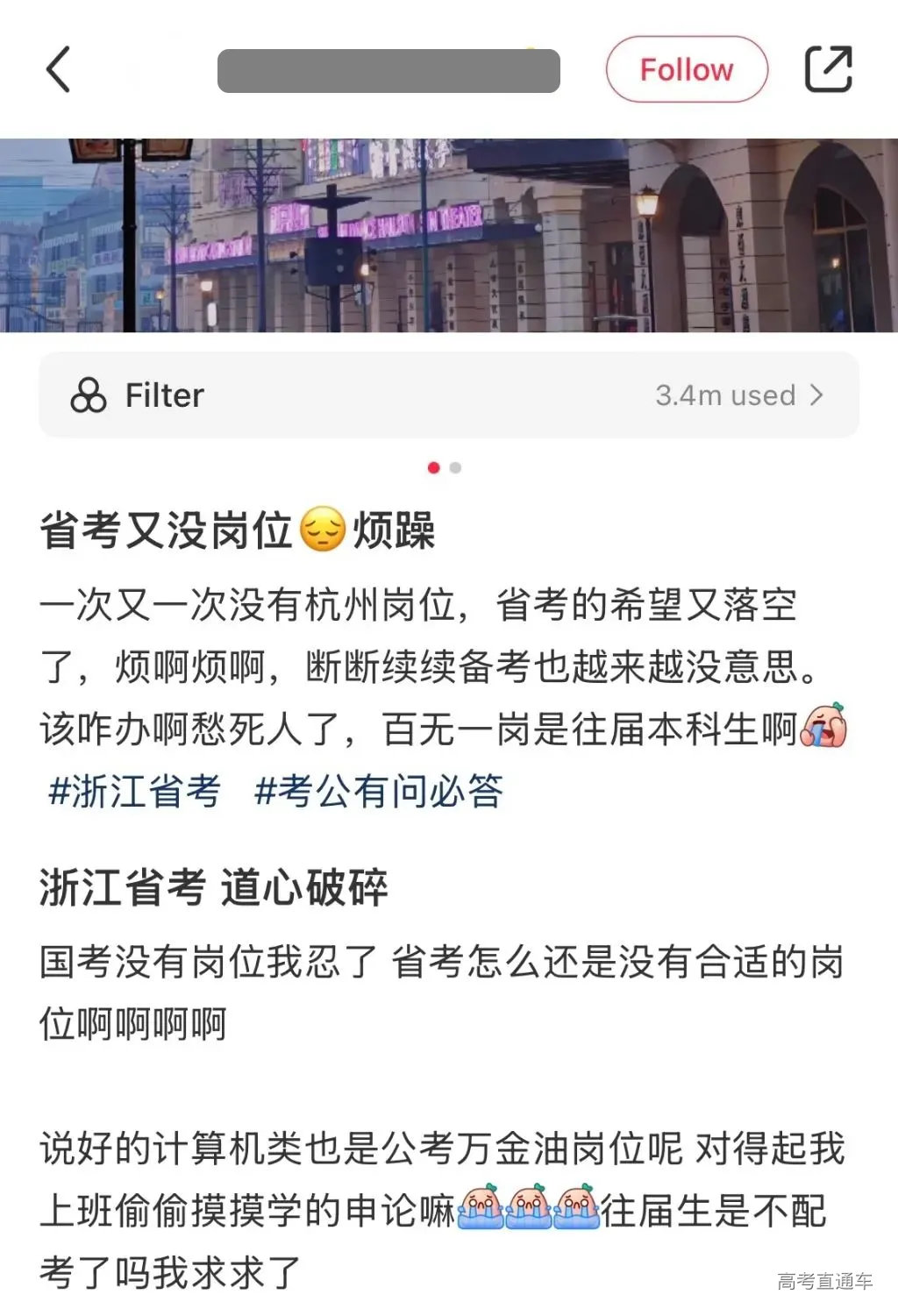Tap the banner photo of the street
This screenshot has height=1316, width=898.
pos(449,237)
